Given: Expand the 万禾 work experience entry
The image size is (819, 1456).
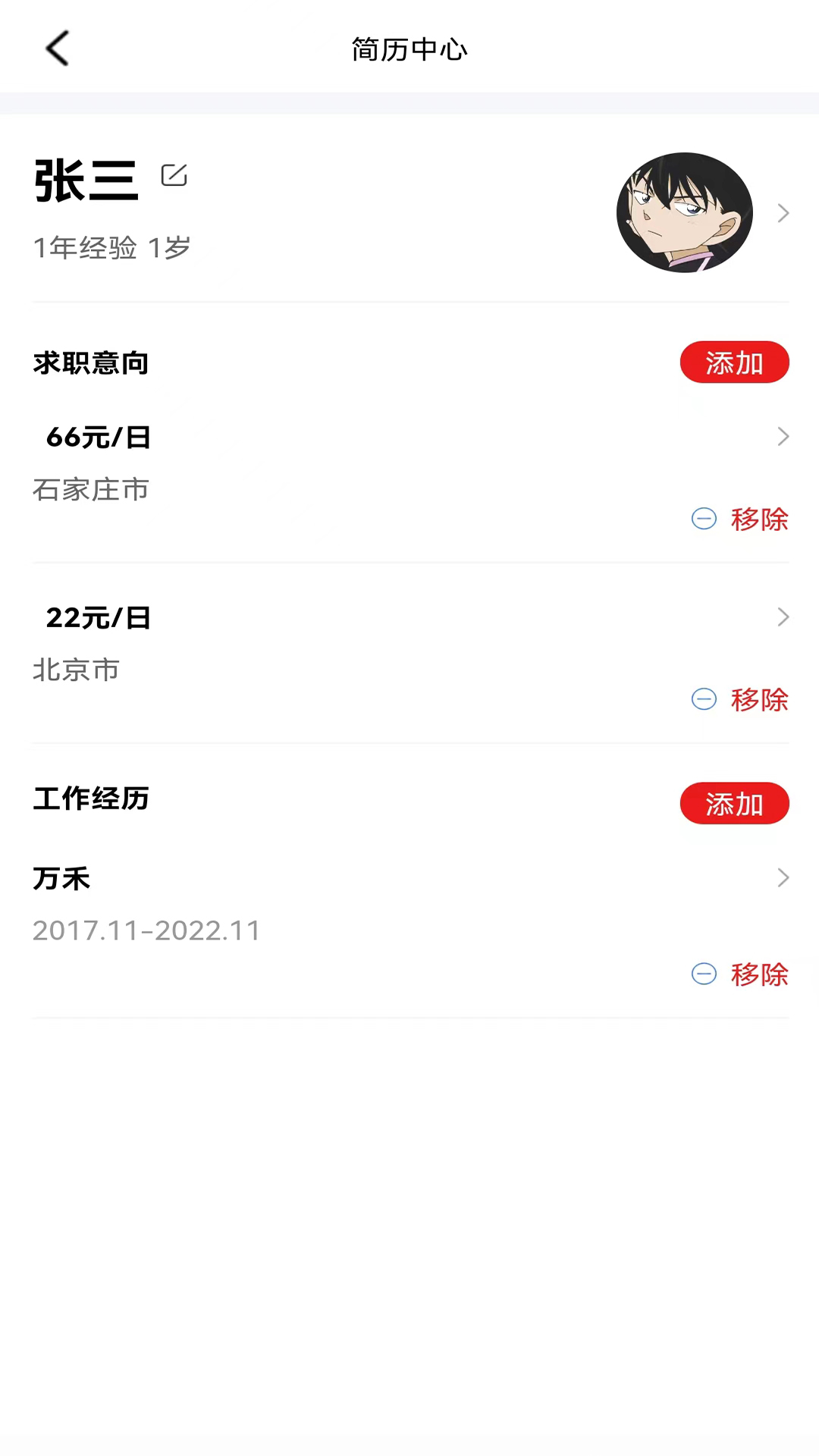Looking at the screenshot, I should tap(783, 877).
